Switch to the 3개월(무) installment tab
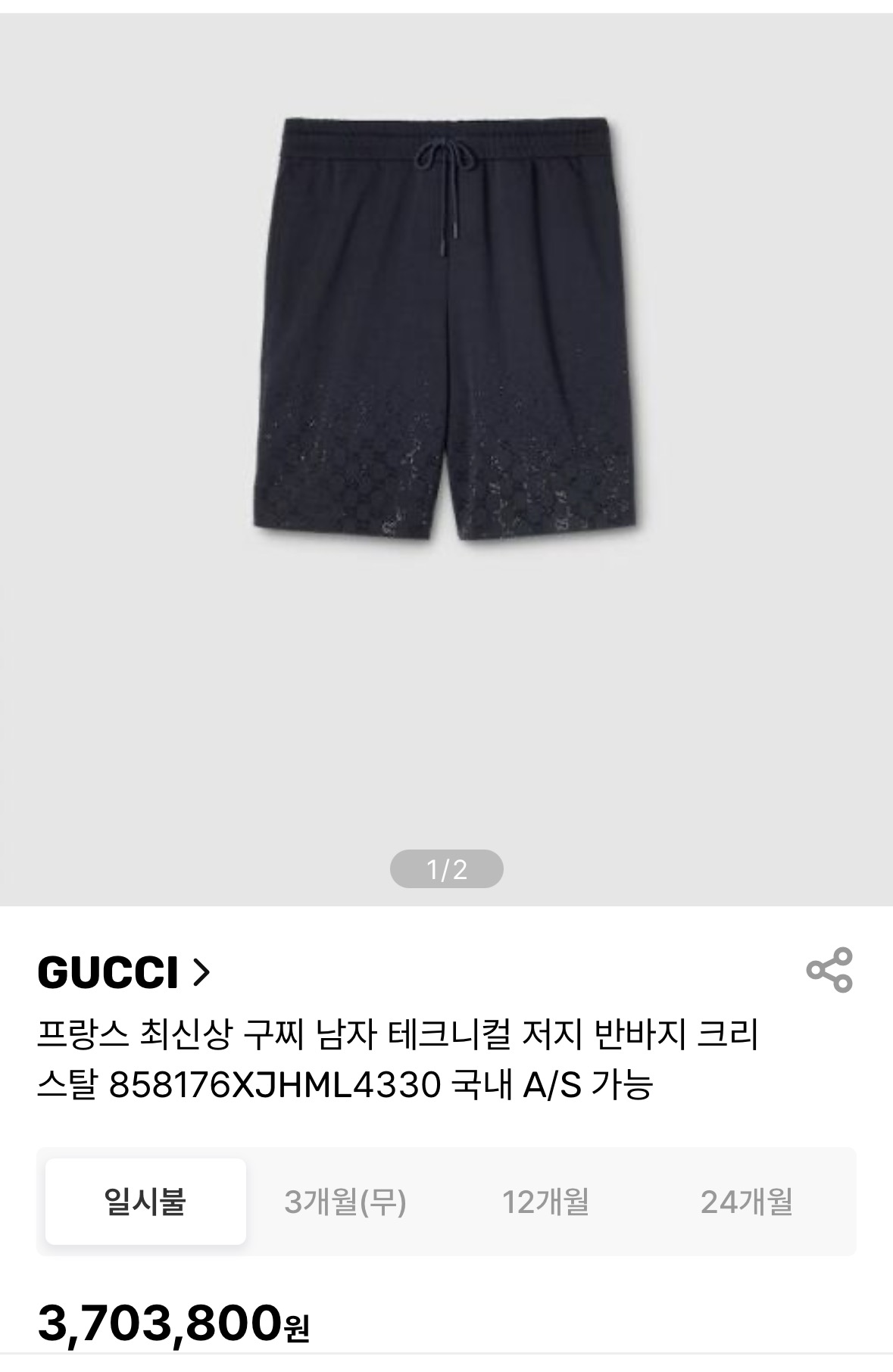The height and width of the screenshot is (1372, 893). [345, 1201]
